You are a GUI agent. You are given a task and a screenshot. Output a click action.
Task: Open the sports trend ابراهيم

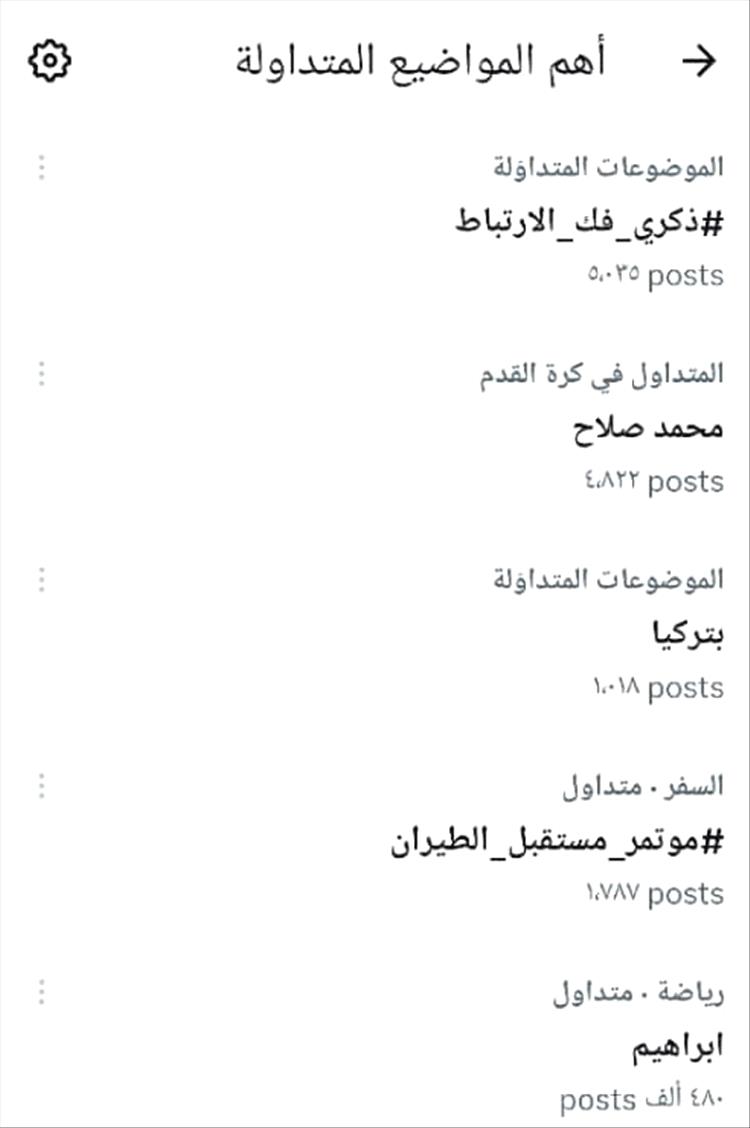678,1047
